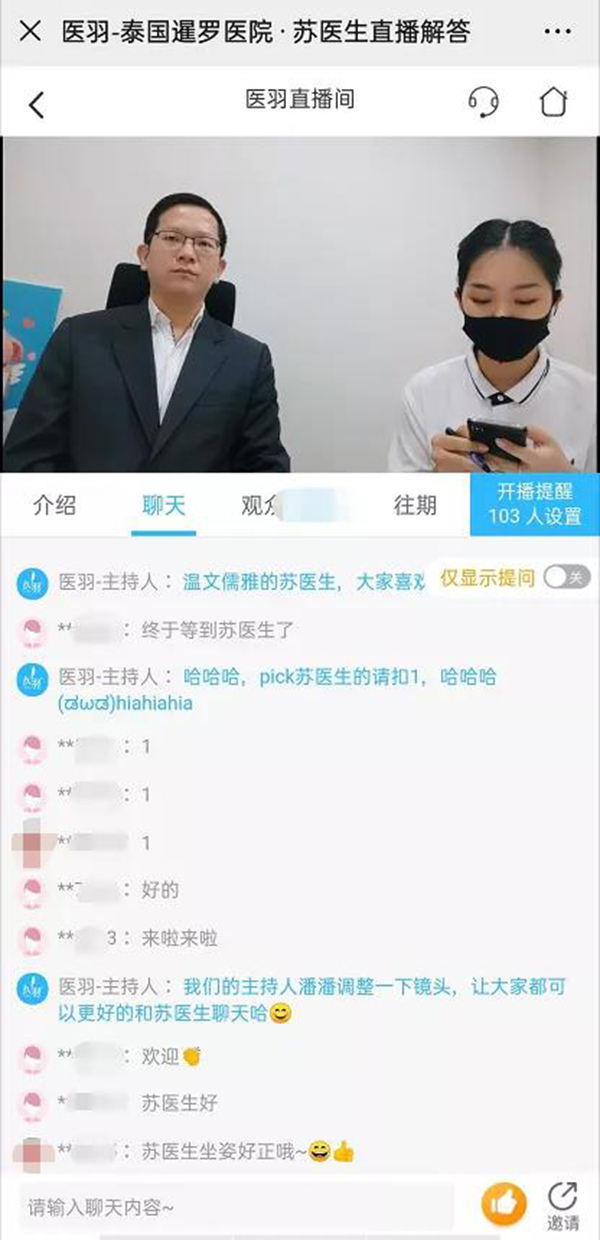
Task: Like the stream with the thumbs-up button
Action: click(504, 1204)
